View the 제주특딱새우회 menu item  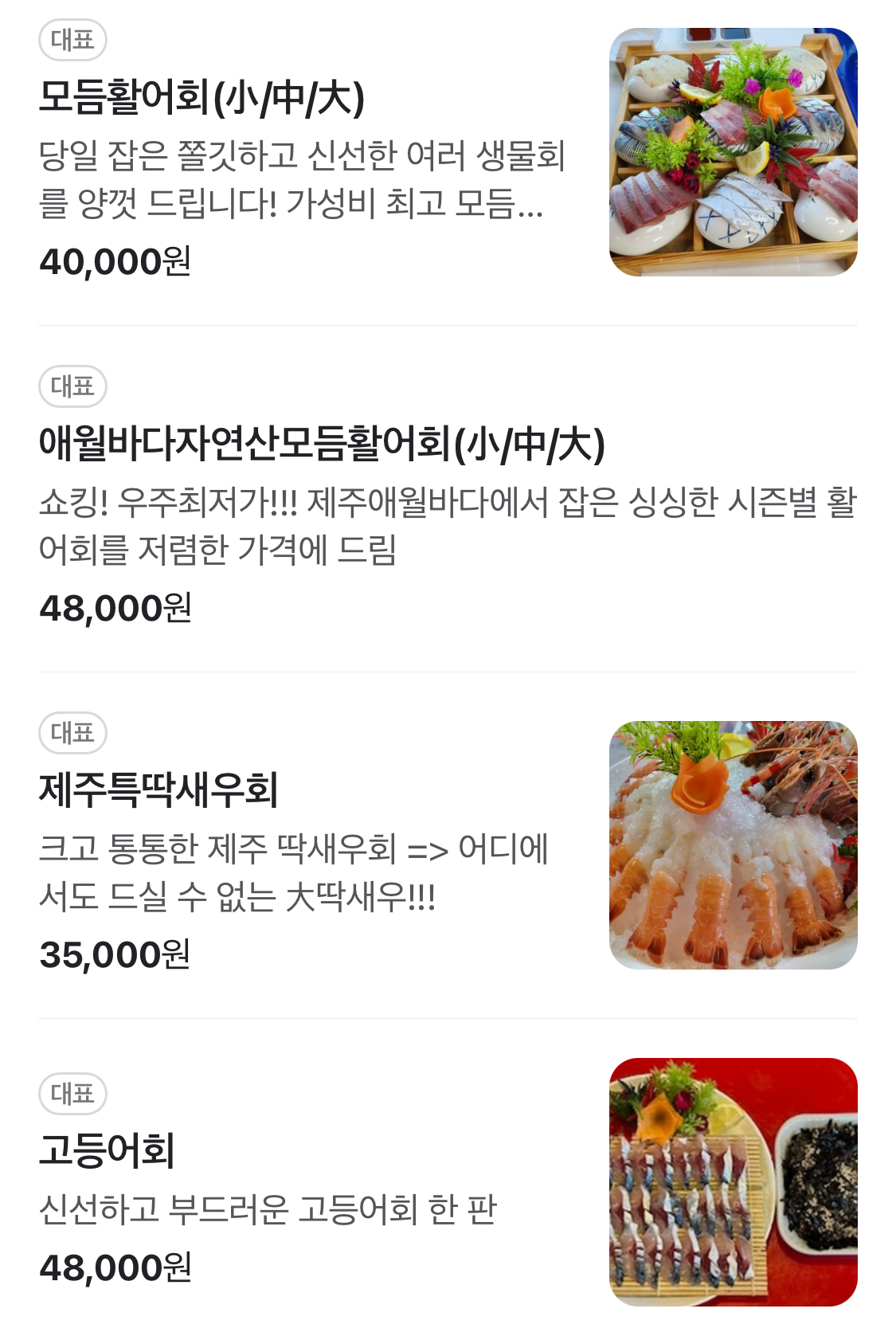pyautogui.click(x=158, y=790)
